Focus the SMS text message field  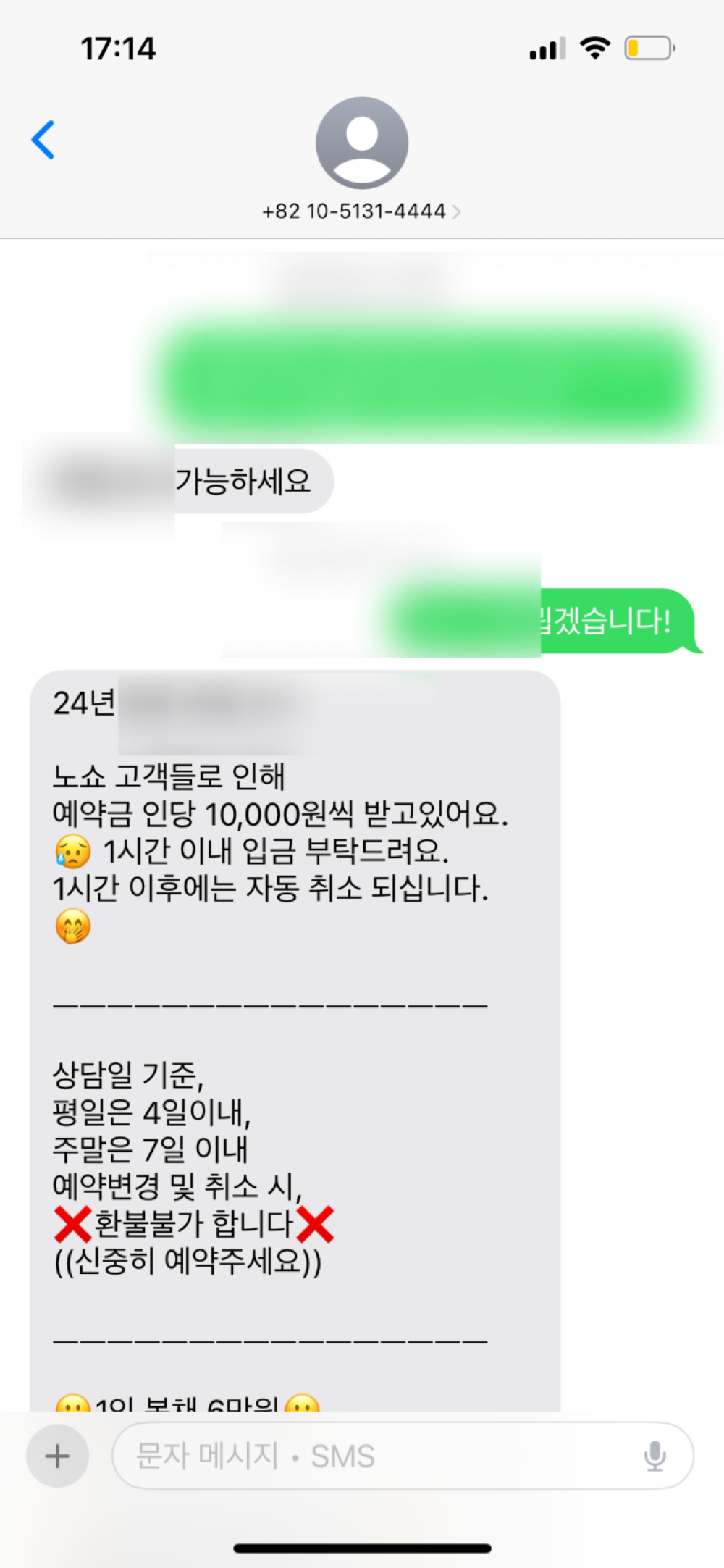[376, 1456]
